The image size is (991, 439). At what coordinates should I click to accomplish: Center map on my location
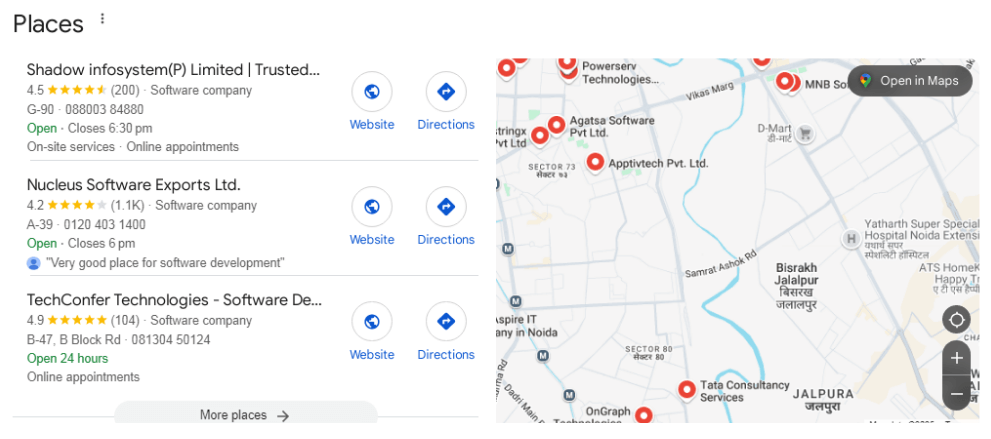(956, 319)
